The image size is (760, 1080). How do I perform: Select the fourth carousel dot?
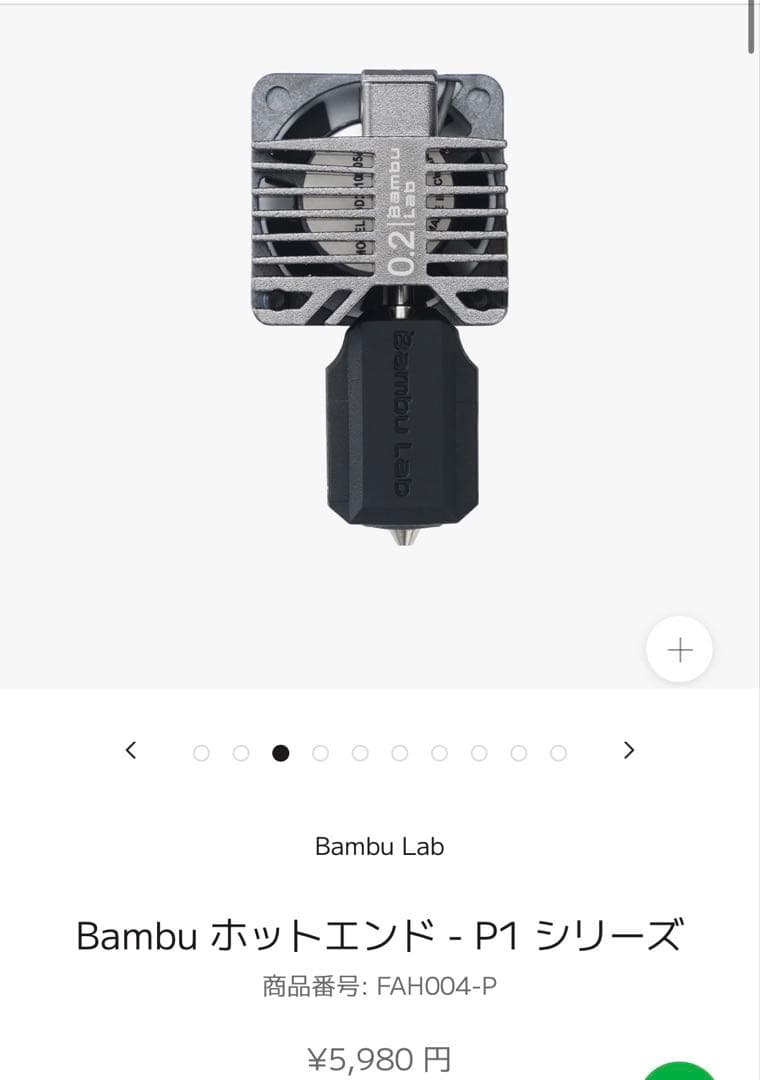318,750
